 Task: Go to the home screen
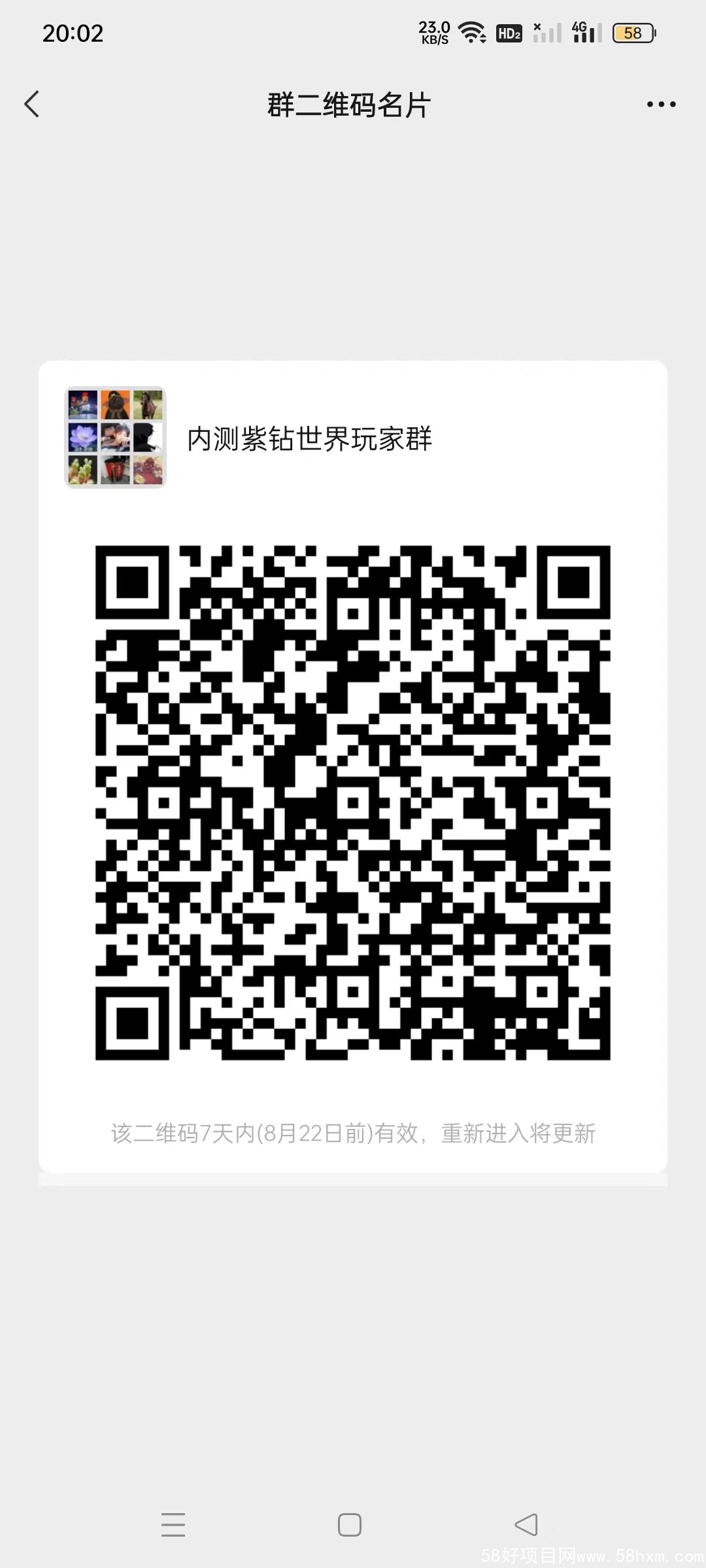click(x=350, y=1525)
